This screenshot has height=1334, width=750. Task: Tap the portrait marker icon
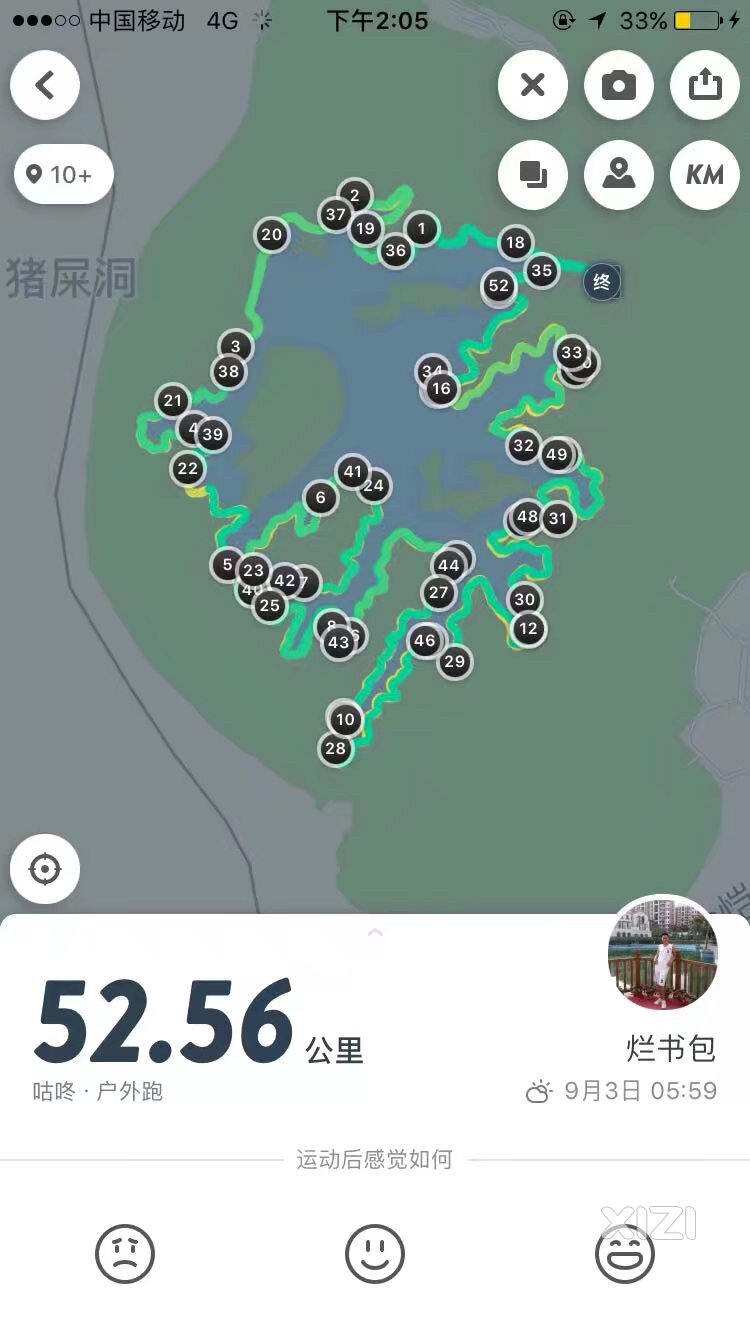point(619,175)
